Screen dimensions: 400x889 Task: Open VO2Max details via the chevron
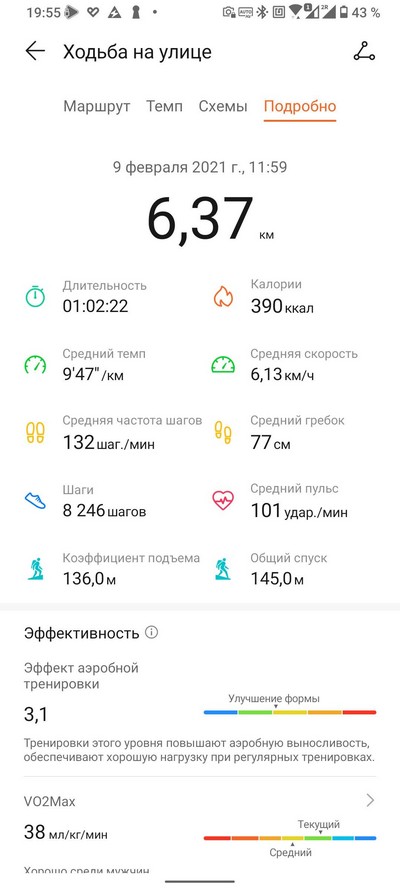(x=370, y=800)
